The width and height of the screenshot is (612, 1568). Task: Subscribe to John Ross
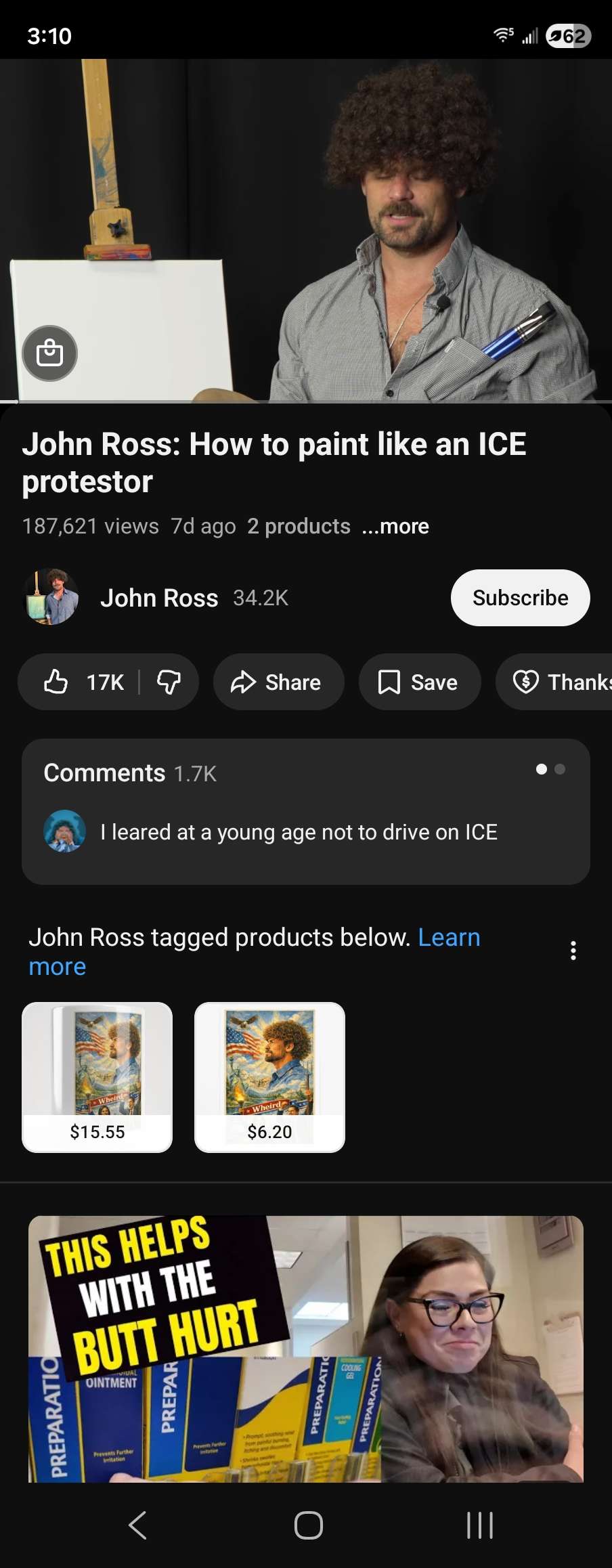520,598
